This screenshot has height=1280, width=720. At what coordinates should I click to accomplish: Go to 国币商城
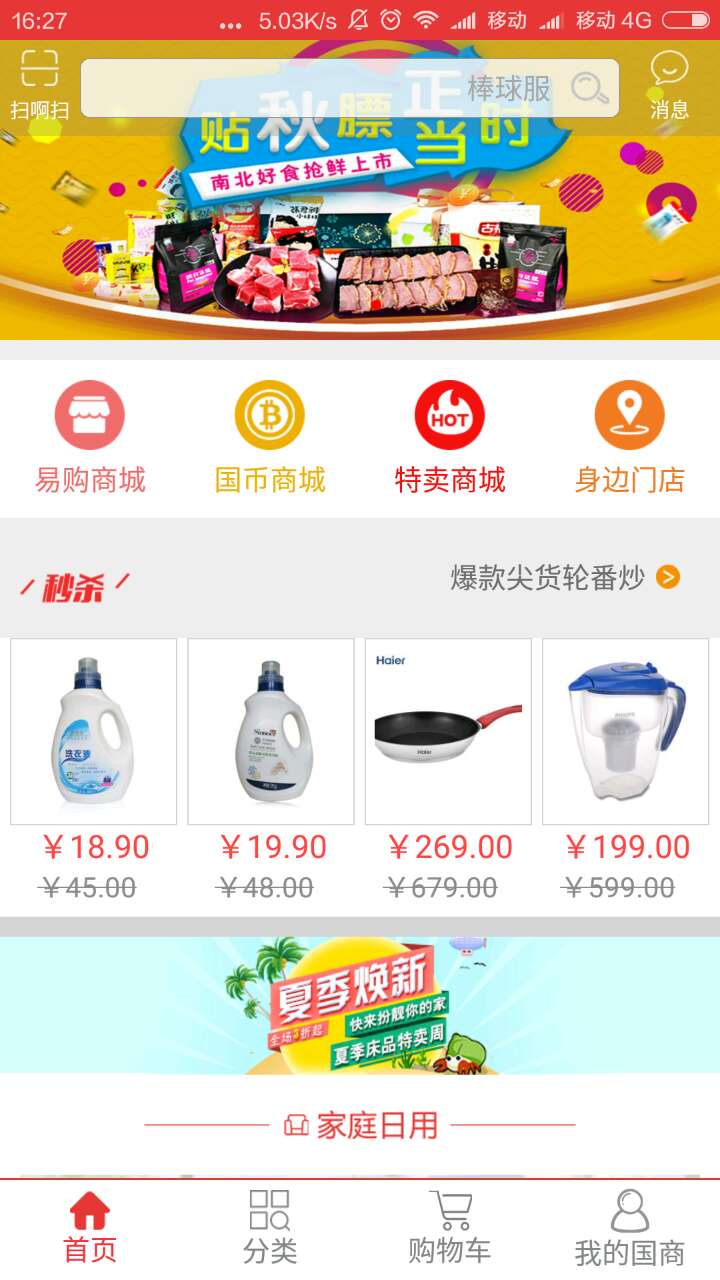270,437
